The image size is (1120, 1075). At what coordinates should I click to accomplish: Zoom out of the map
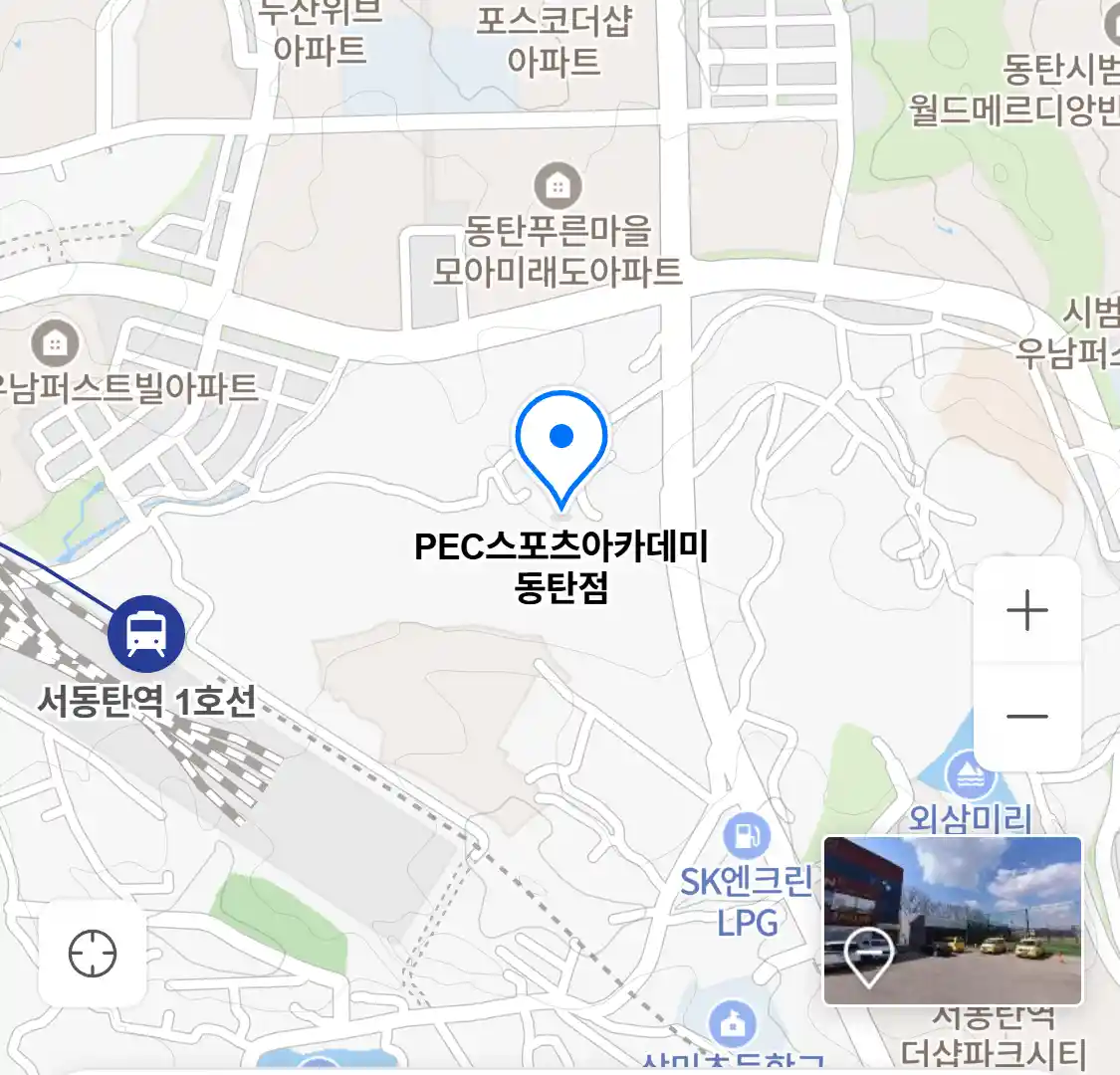(1026, 716)
